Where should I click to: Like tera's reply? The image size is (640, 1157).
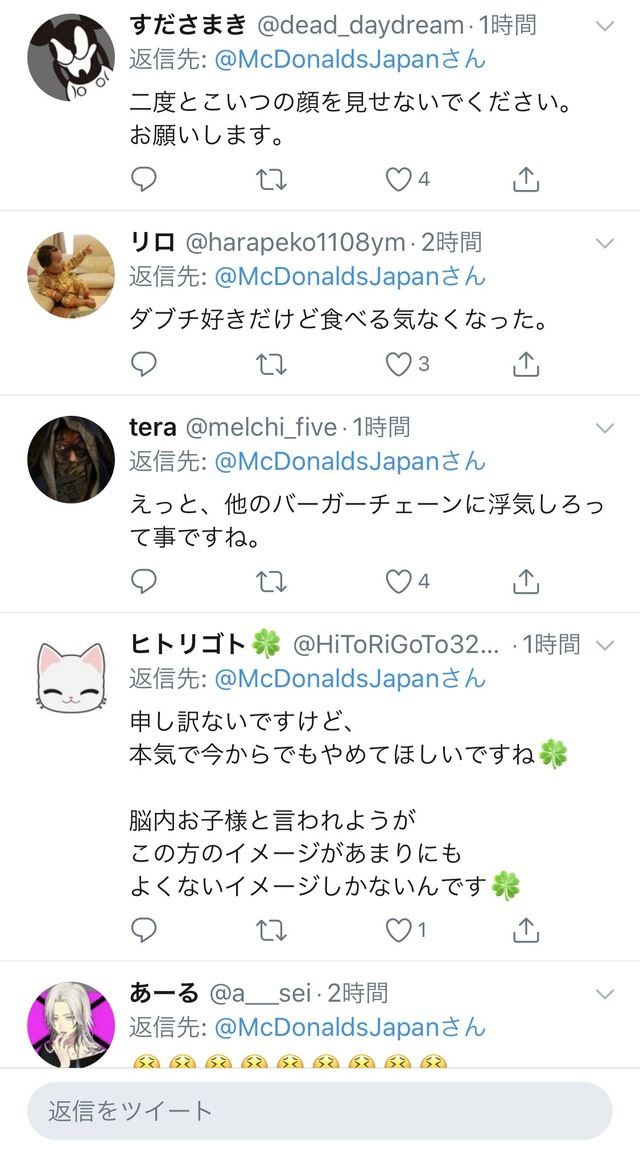pos(399,582)
